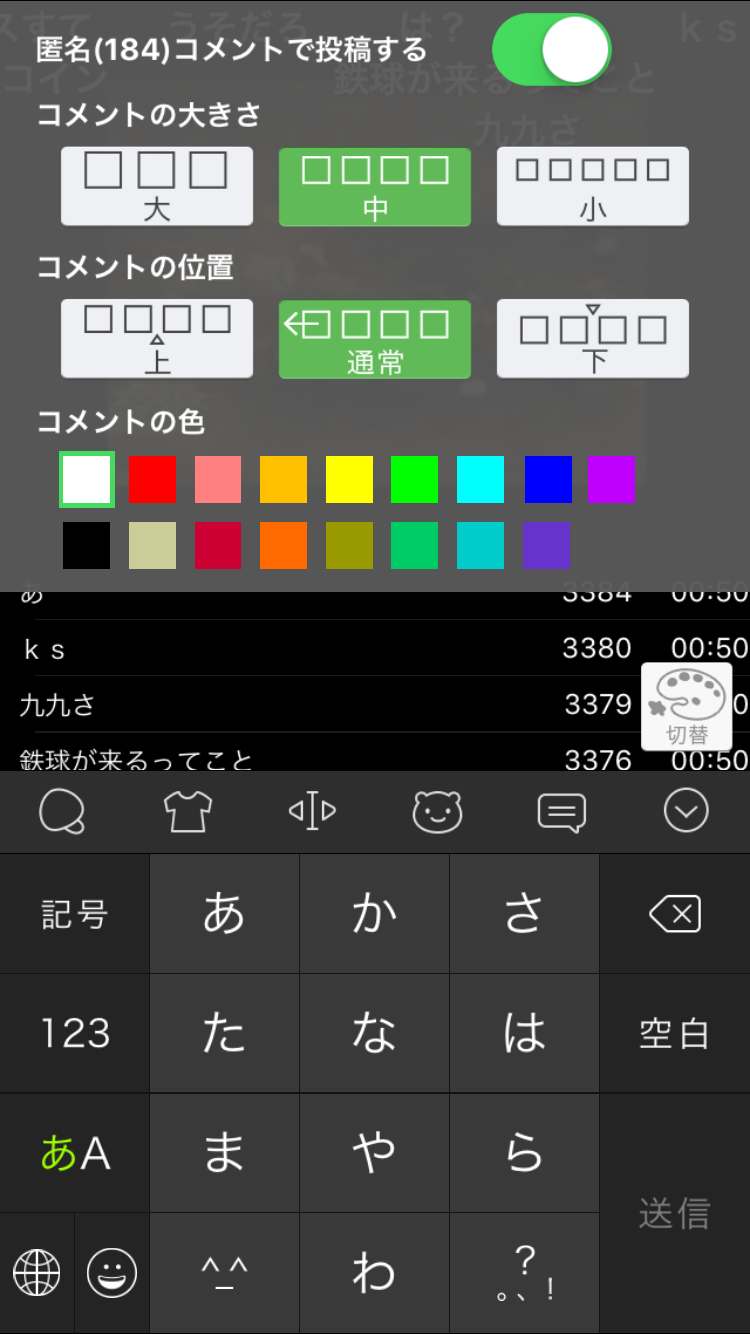Open the cursor movement tool
750x1334 pixels.
[x=312, y=811]
